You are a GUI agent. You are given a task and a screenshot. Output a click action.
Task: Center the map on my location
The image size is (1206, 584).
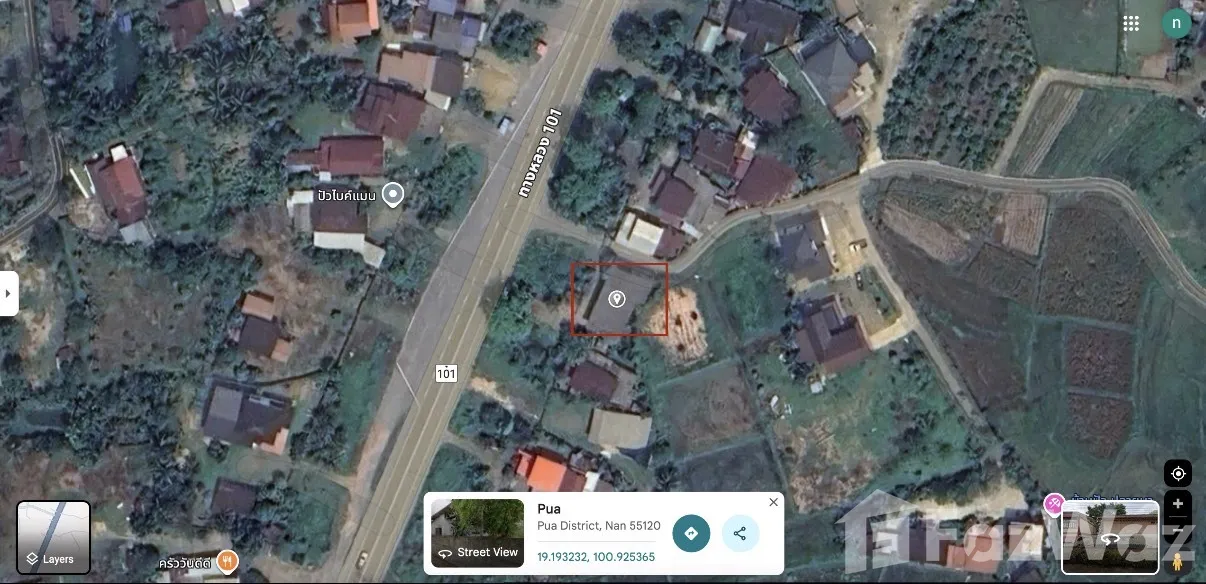(x=1178, y=473)
